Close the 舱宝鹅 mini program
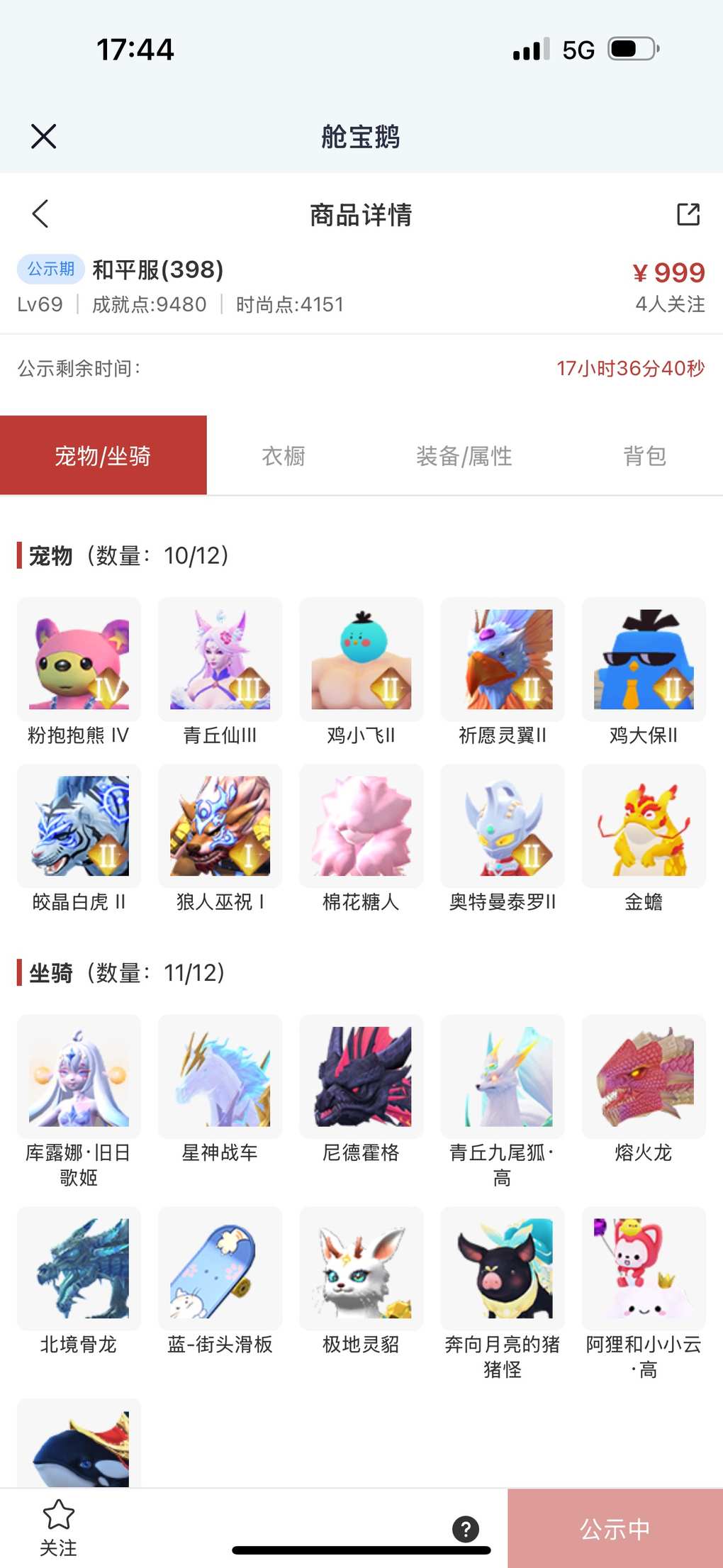723x1568 pixels. pos(43,136)
